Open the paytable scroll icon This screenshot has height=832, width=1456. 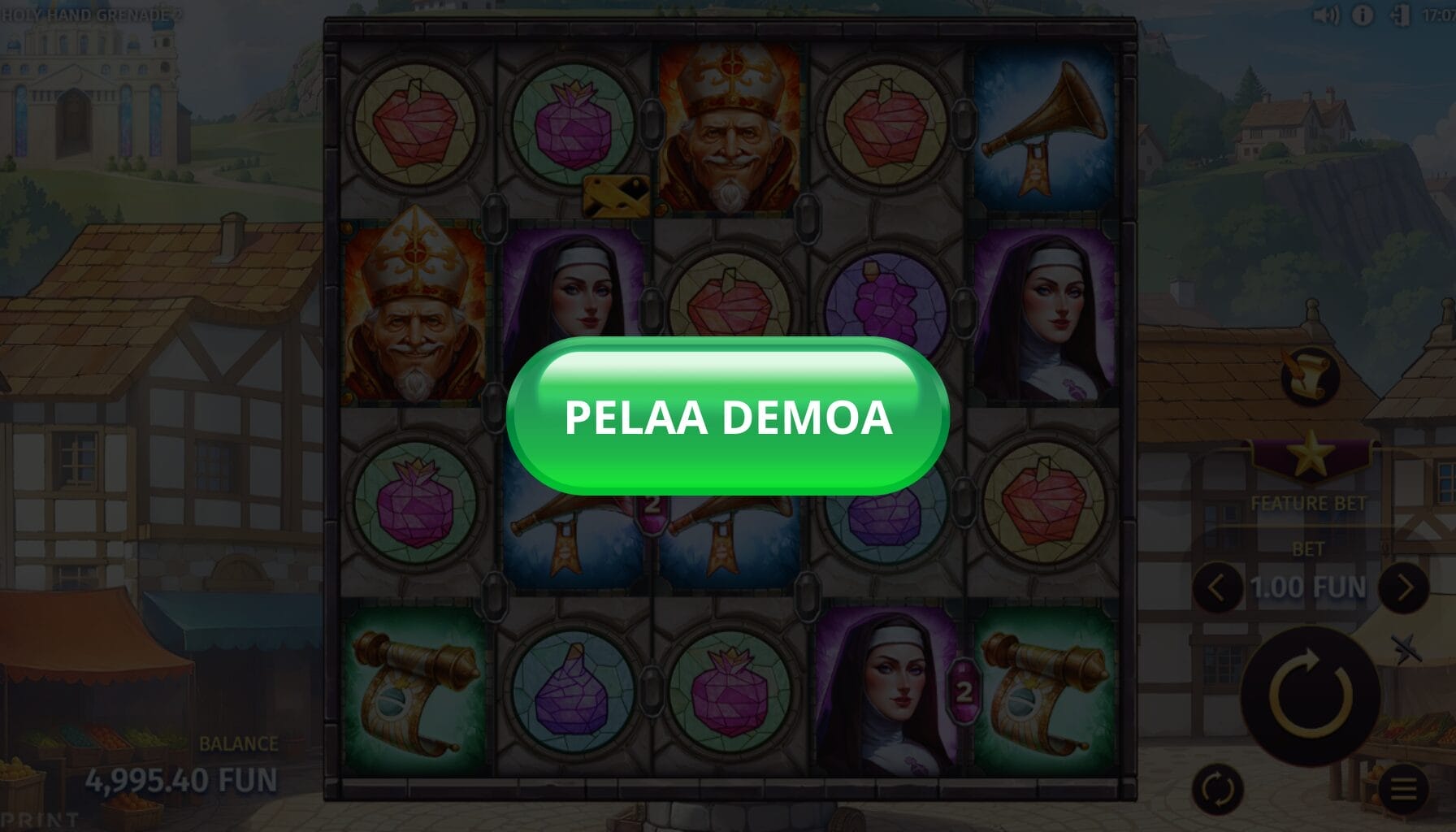[x=1310, y=375]
